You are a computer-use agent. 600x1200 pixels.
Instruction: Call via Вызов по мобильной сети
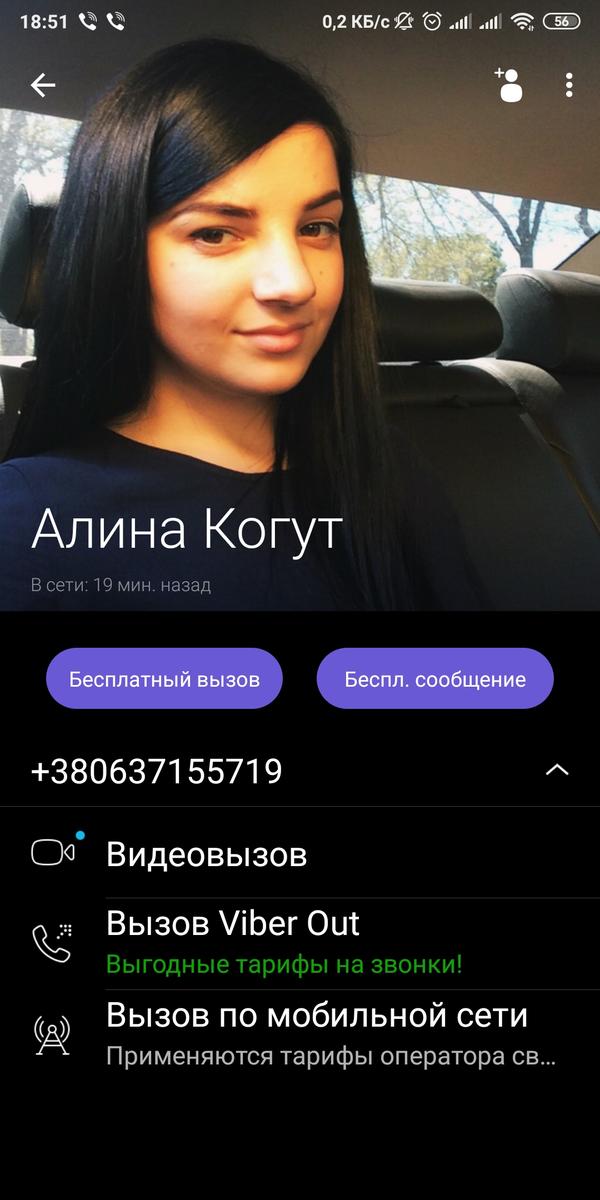pos(300,1034)
